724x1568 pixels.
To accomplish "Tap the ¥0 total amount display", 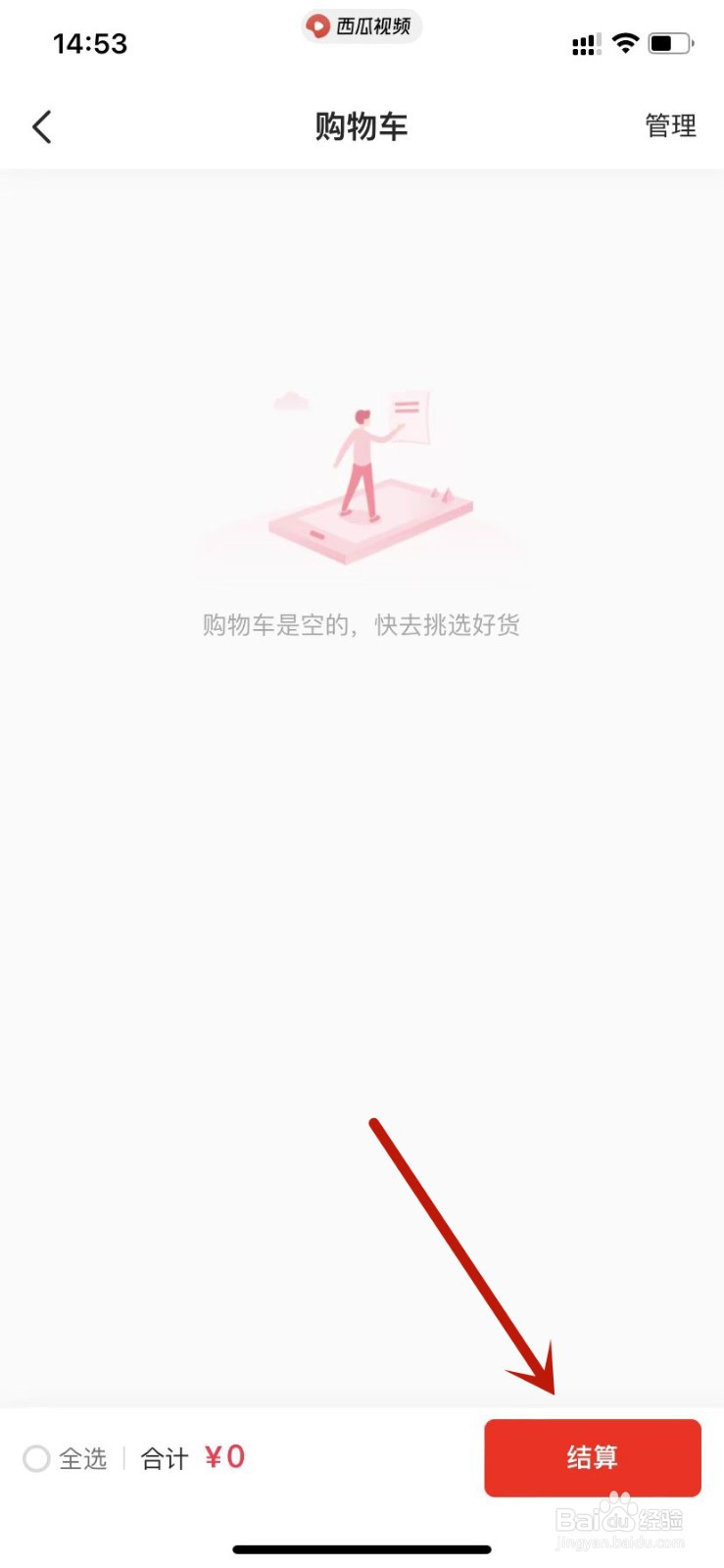I will tap(224, 1459).
